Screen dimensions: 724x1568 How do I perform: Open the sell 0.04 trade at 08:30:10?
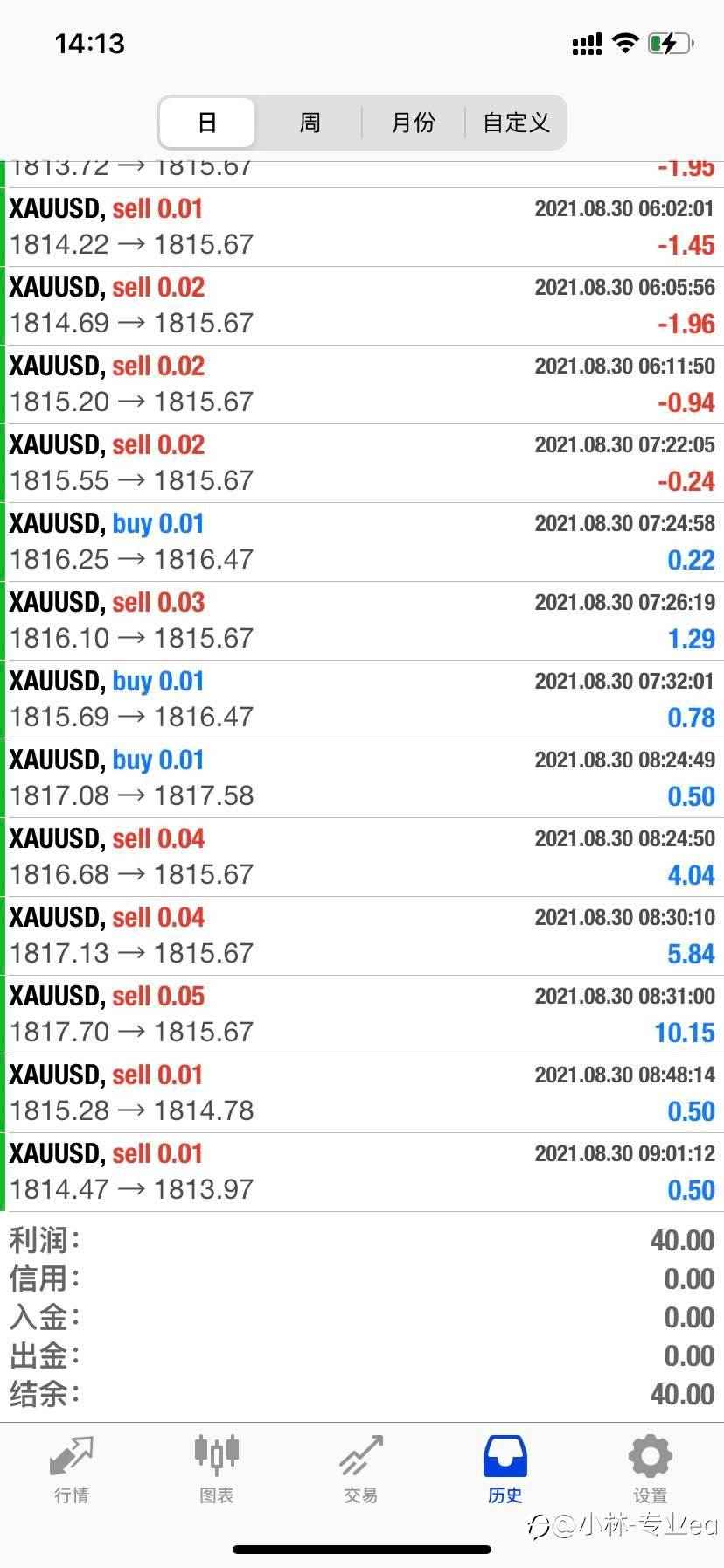(362, 936)
